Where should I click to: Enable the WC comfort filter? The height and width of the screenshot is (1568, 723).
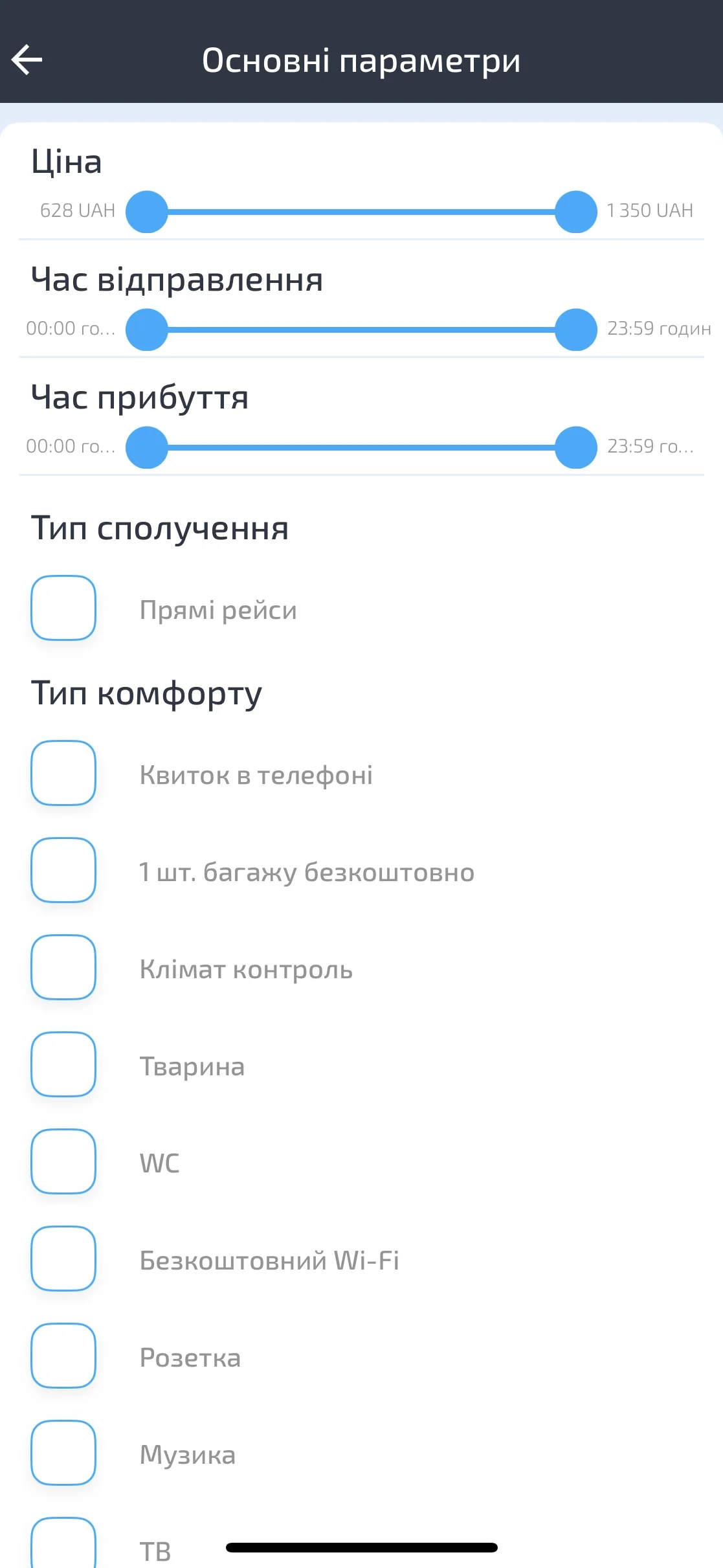click(x=63, y=1161)
